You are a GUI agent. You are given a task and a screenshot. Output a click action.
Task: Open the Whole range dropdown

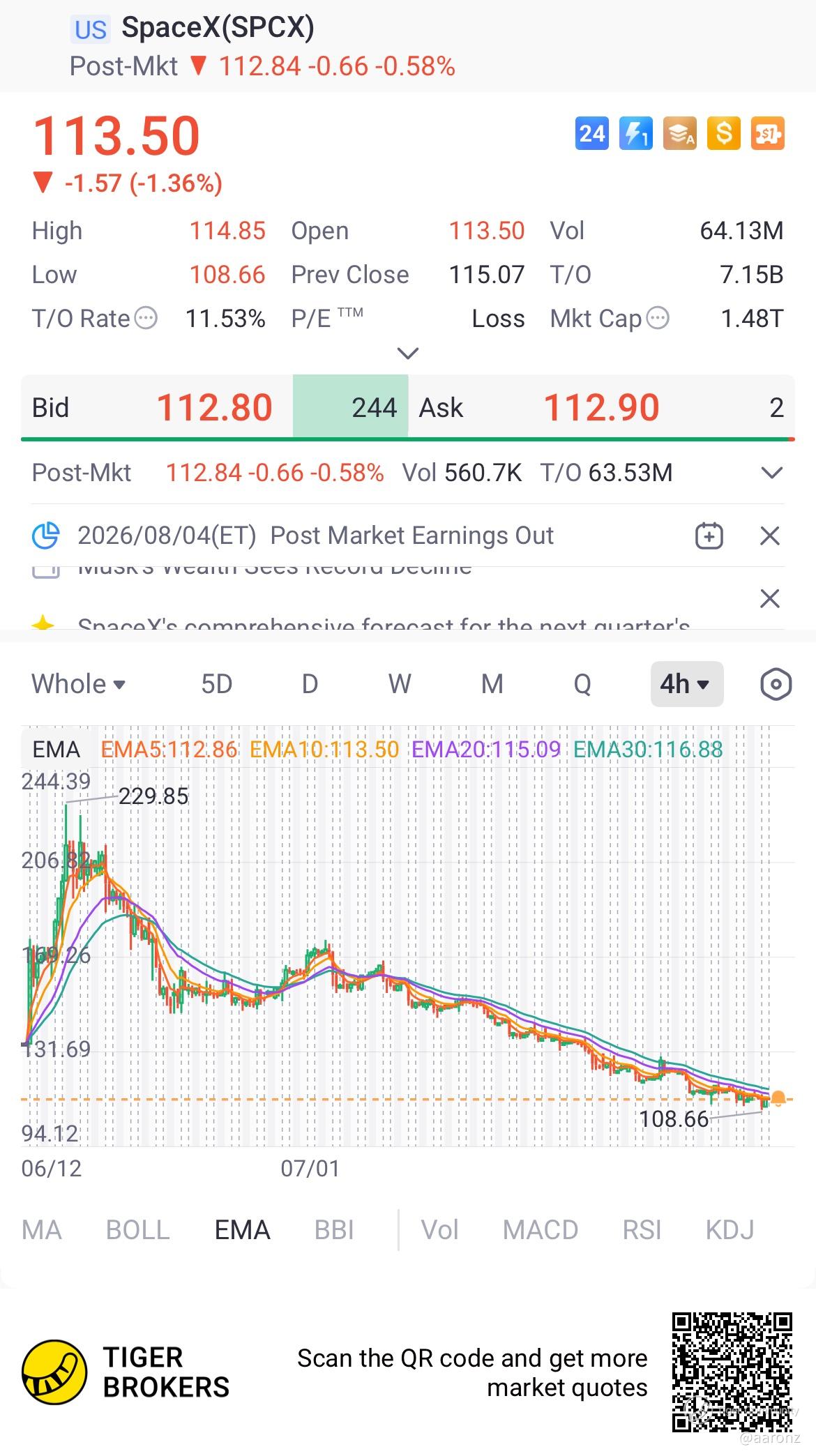[x=78, y=684]
